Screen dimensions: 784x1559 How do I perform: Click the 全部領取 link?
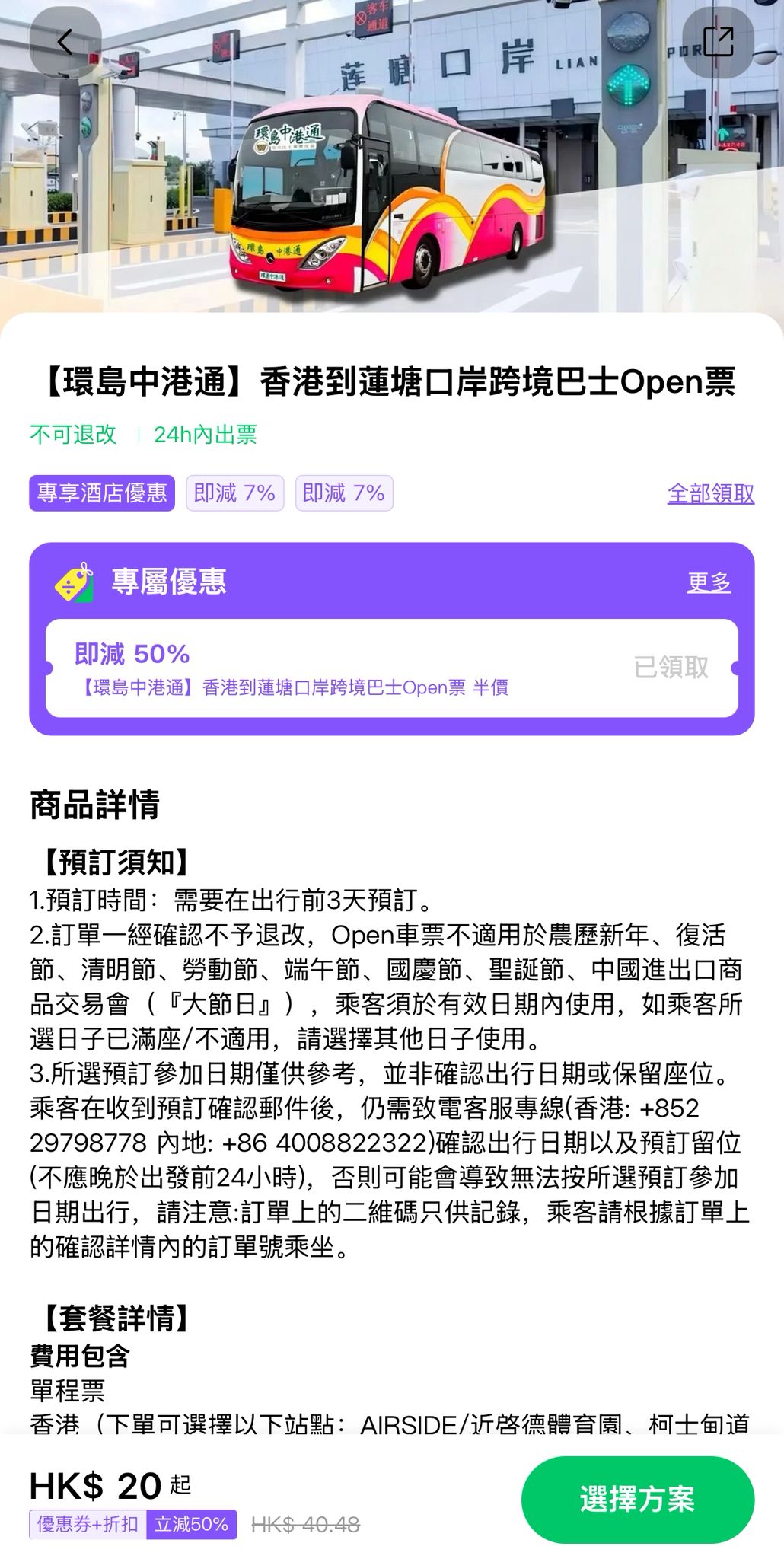click(711, 493)
